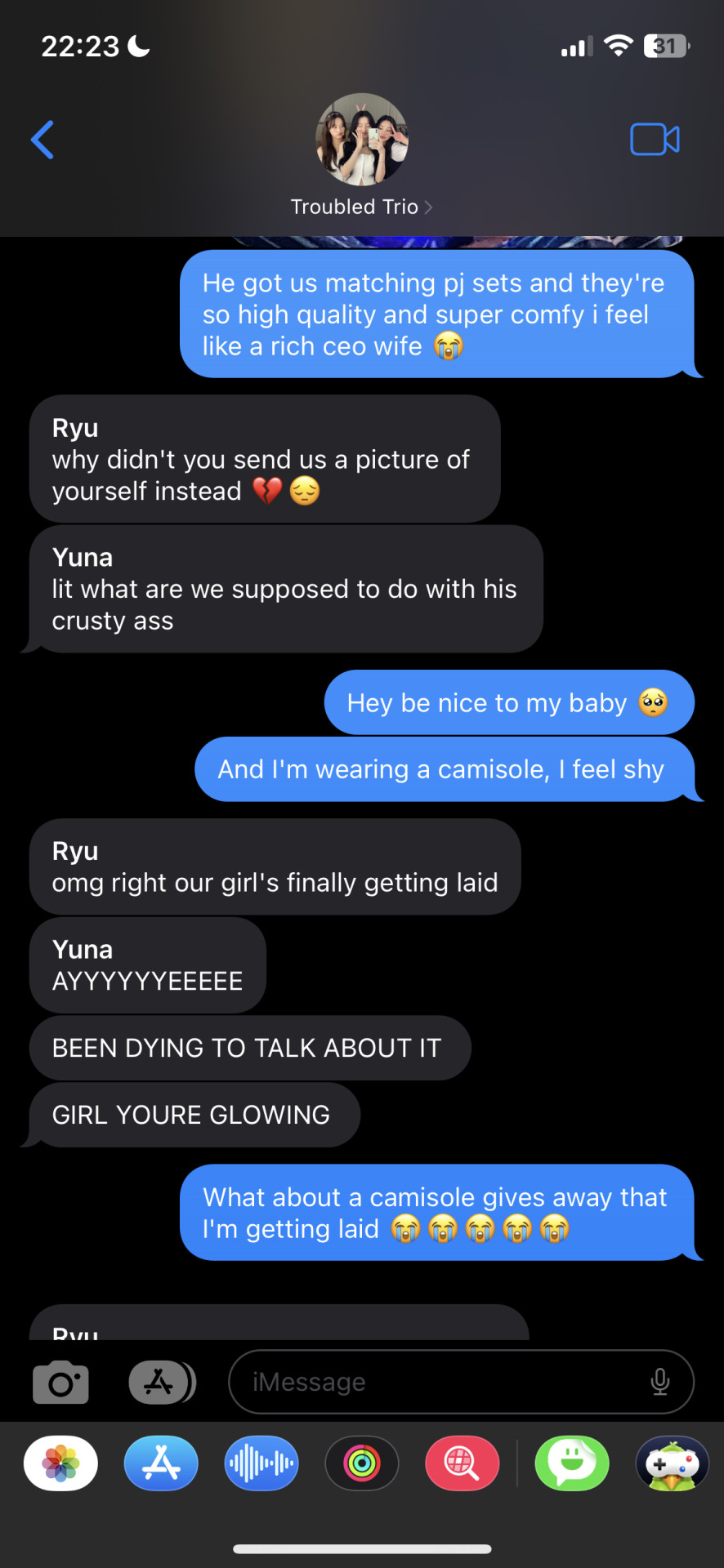
Task: Open the App Store iMessage app
Action: [x=161, y=1463]
